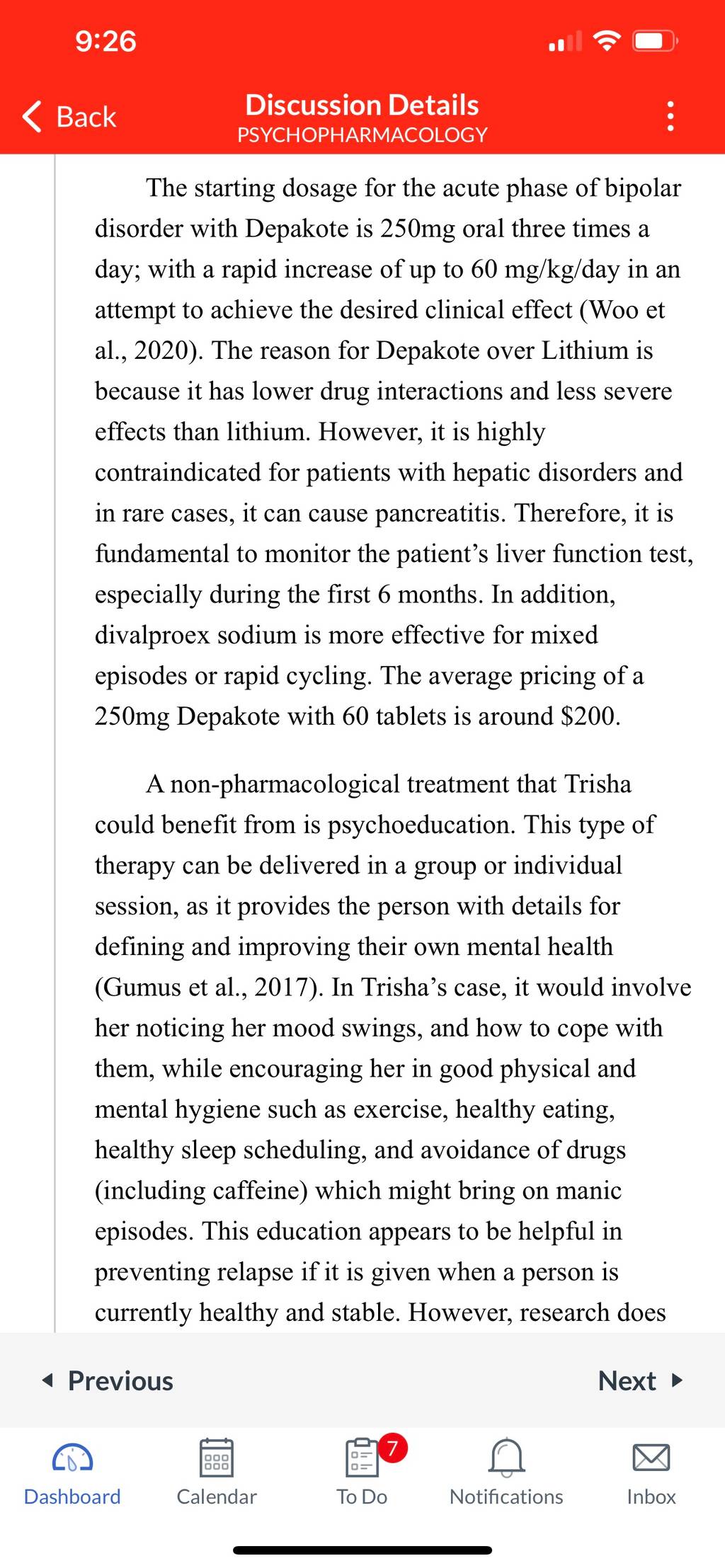Go back from Discussion Details
Image resolution: width=725 pixels, height=1568 pixels.
point(69,117)
